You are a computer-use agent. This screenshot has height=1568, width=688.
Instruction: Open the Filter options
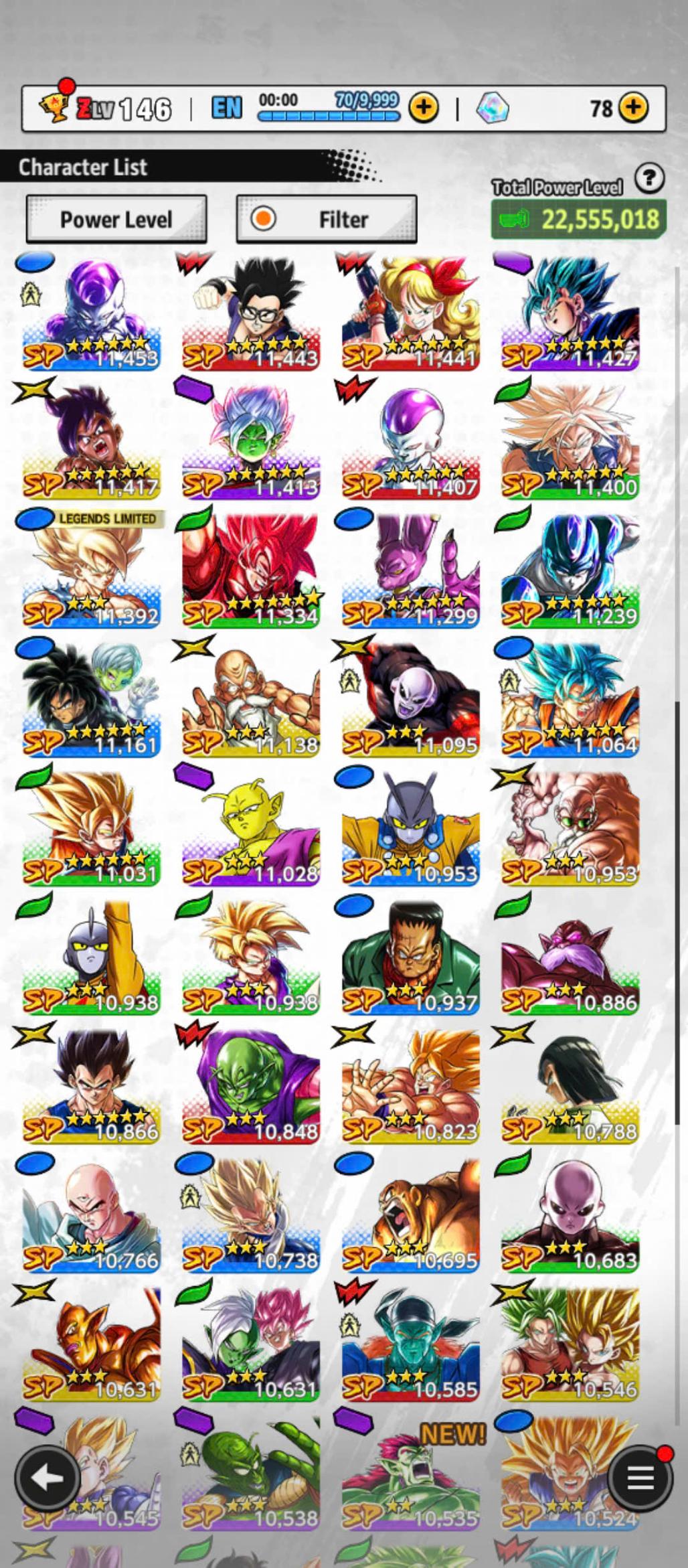[x=327, y=220]
